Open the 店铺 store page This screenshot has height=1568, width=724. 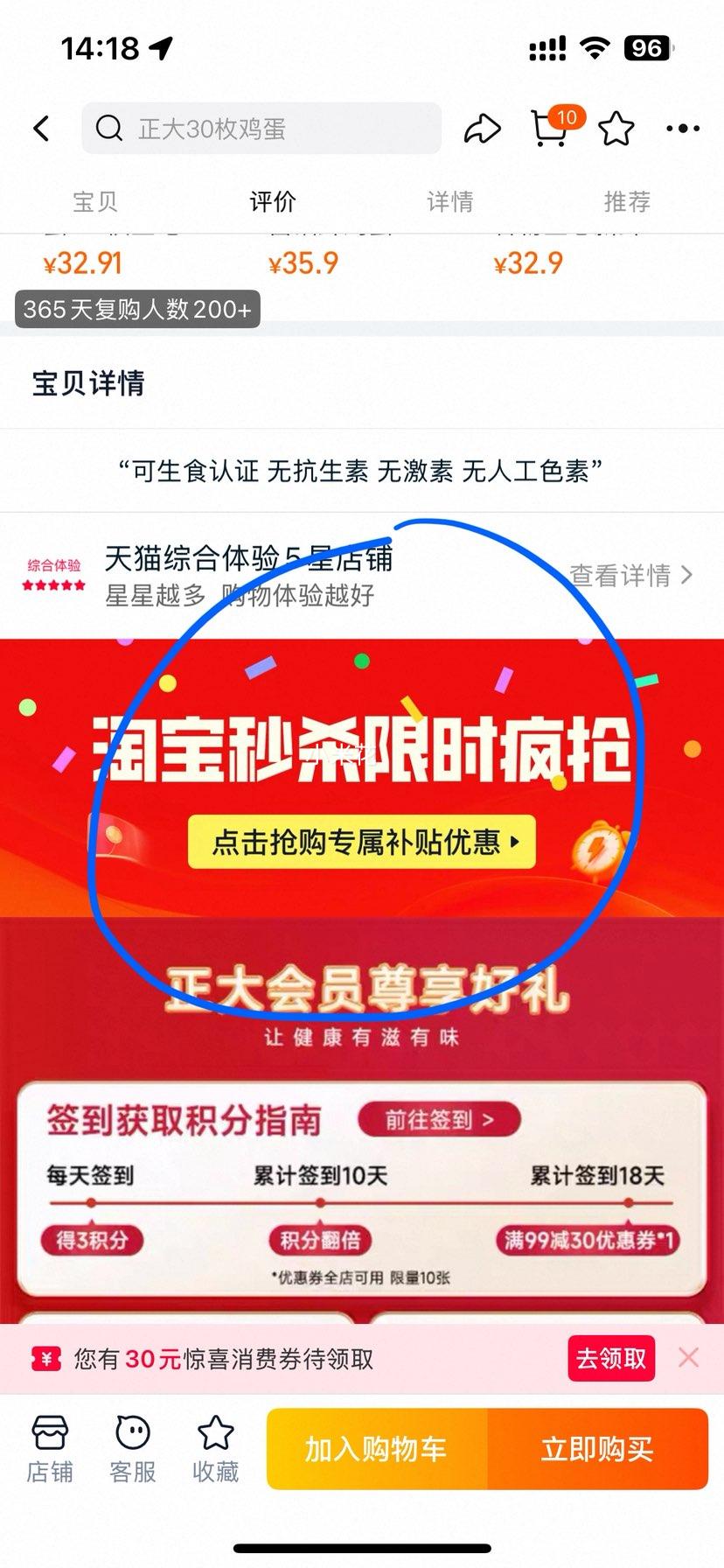click(x=50, y=1449)
